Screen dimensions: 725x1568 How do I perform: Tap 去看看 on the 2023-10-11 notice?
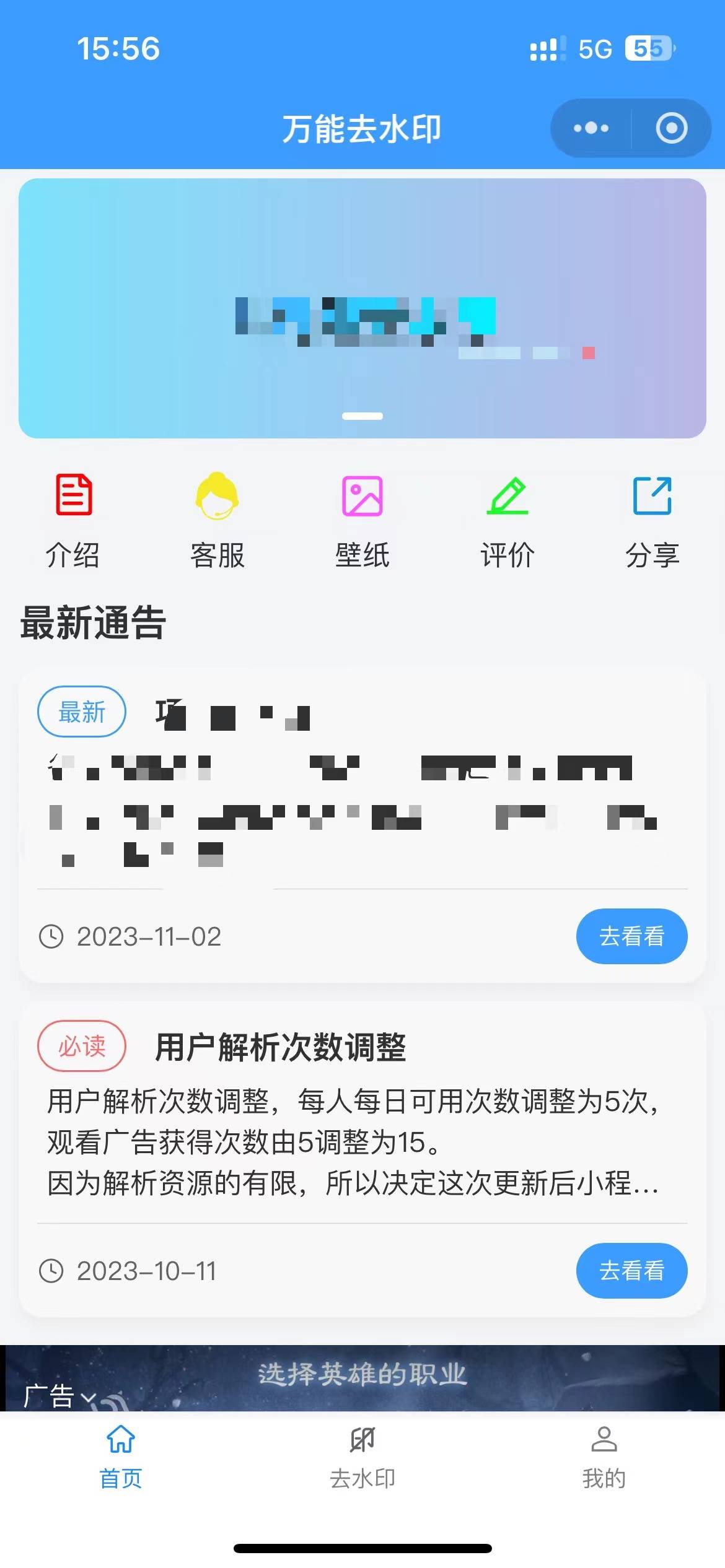(x=631, y=1270)
